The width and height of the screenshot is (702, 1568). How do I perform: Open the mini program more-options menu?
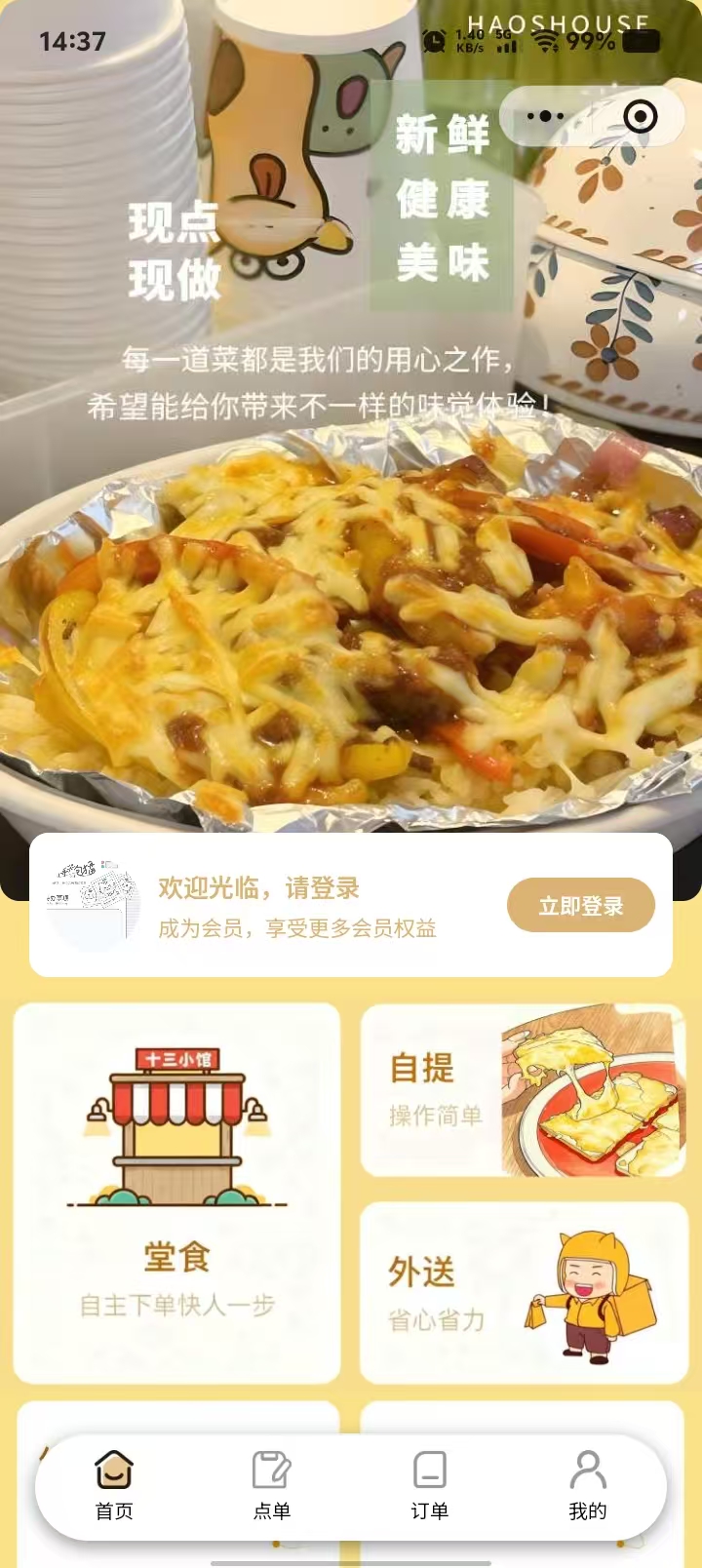tap(545, 117)
